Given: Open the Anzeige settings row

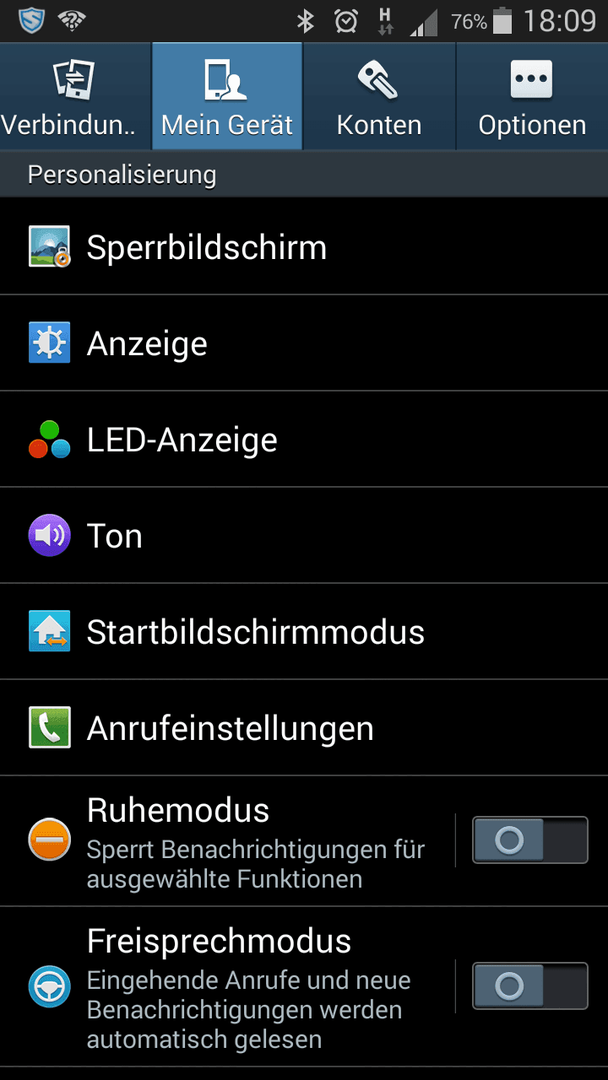Looking at the screenshot, I should pos(304,343).
